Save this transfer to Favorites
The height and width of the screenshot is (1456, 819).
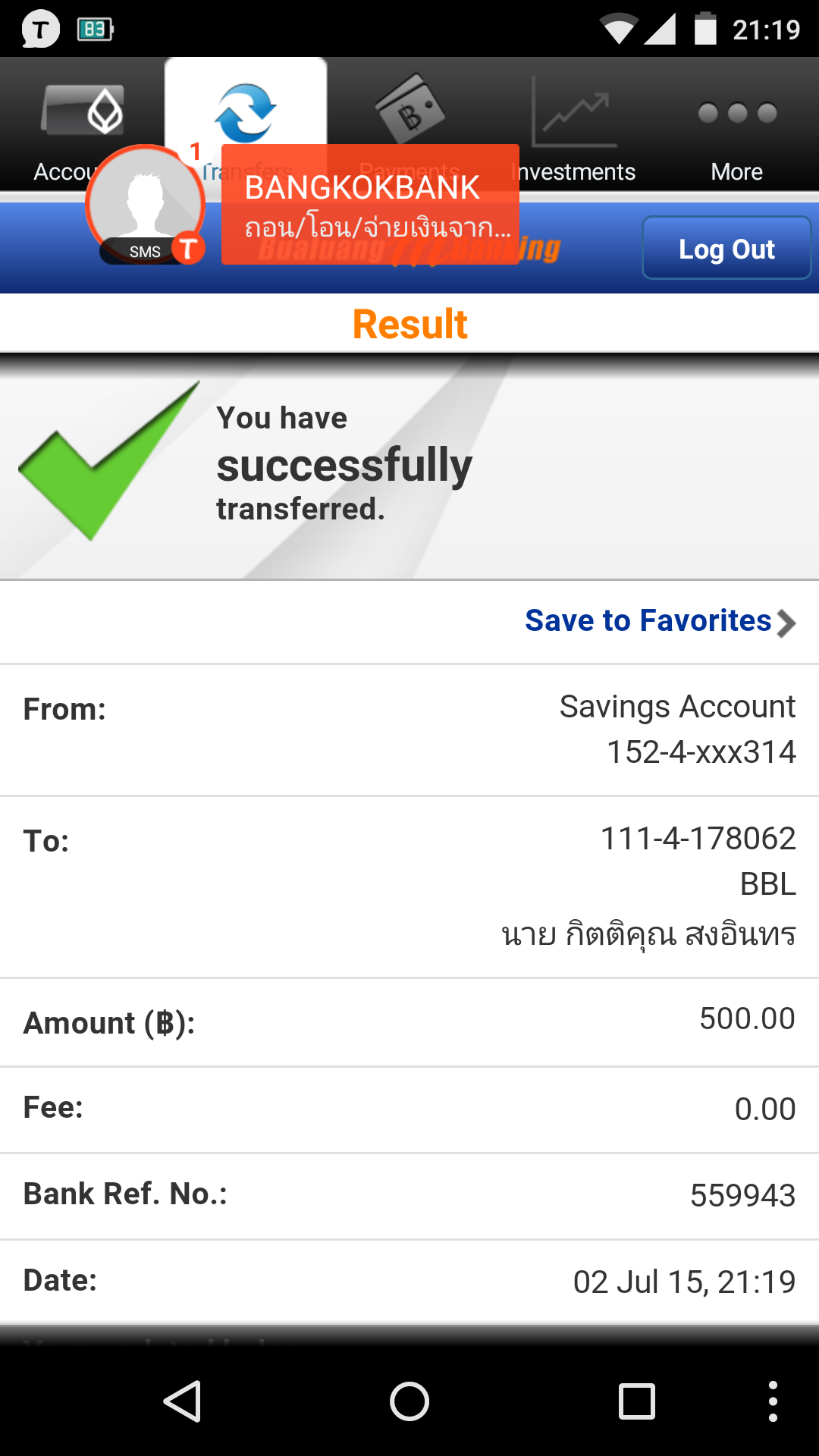pos(660,621)
